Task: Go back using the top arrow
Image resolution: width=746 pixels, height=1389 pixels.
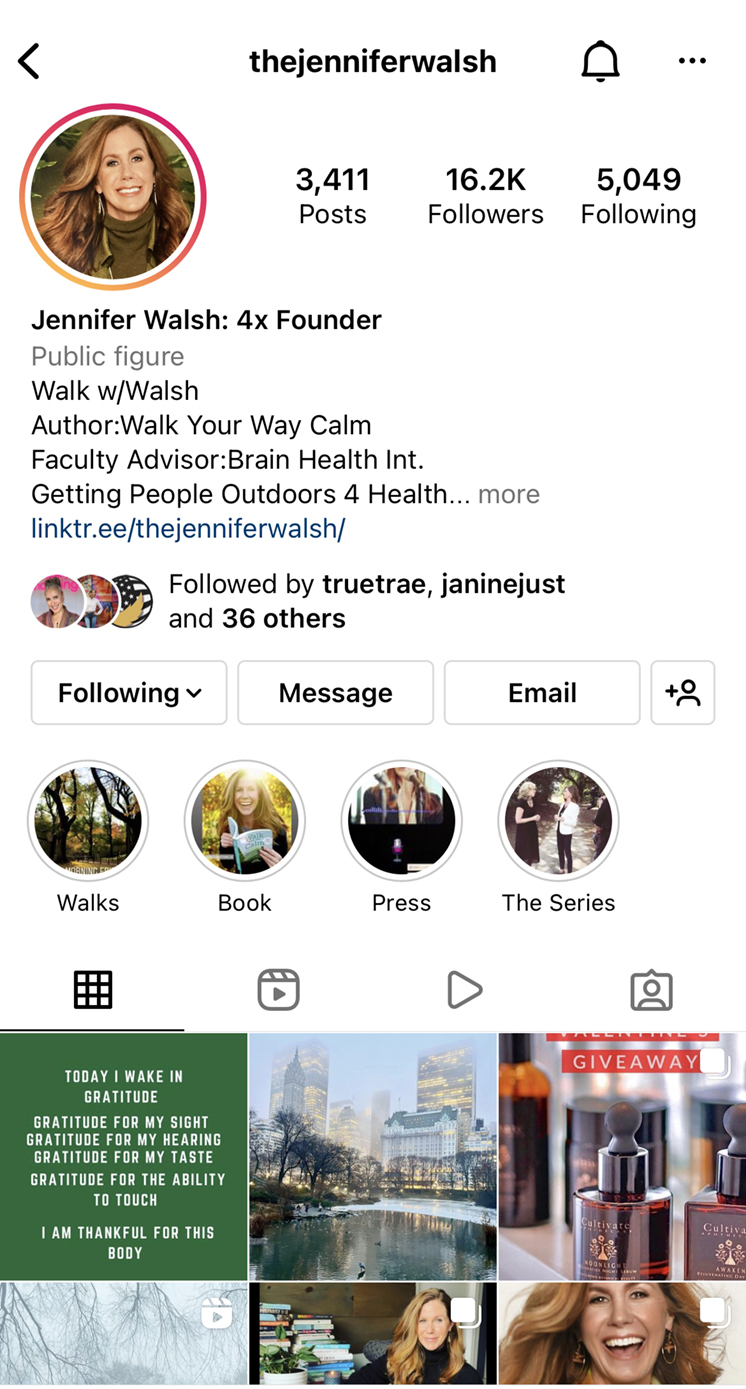Action: coord(30,62)
